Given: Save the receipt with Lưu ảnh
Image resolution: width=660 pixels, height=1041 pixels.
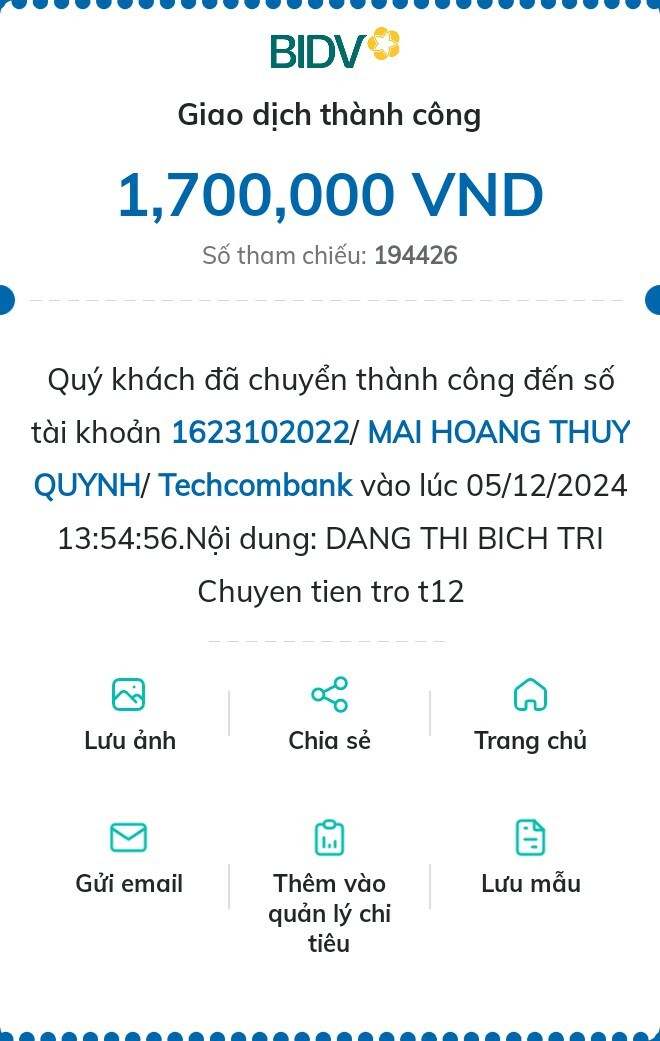Looking at the screenshot, I should pos(129,714).
